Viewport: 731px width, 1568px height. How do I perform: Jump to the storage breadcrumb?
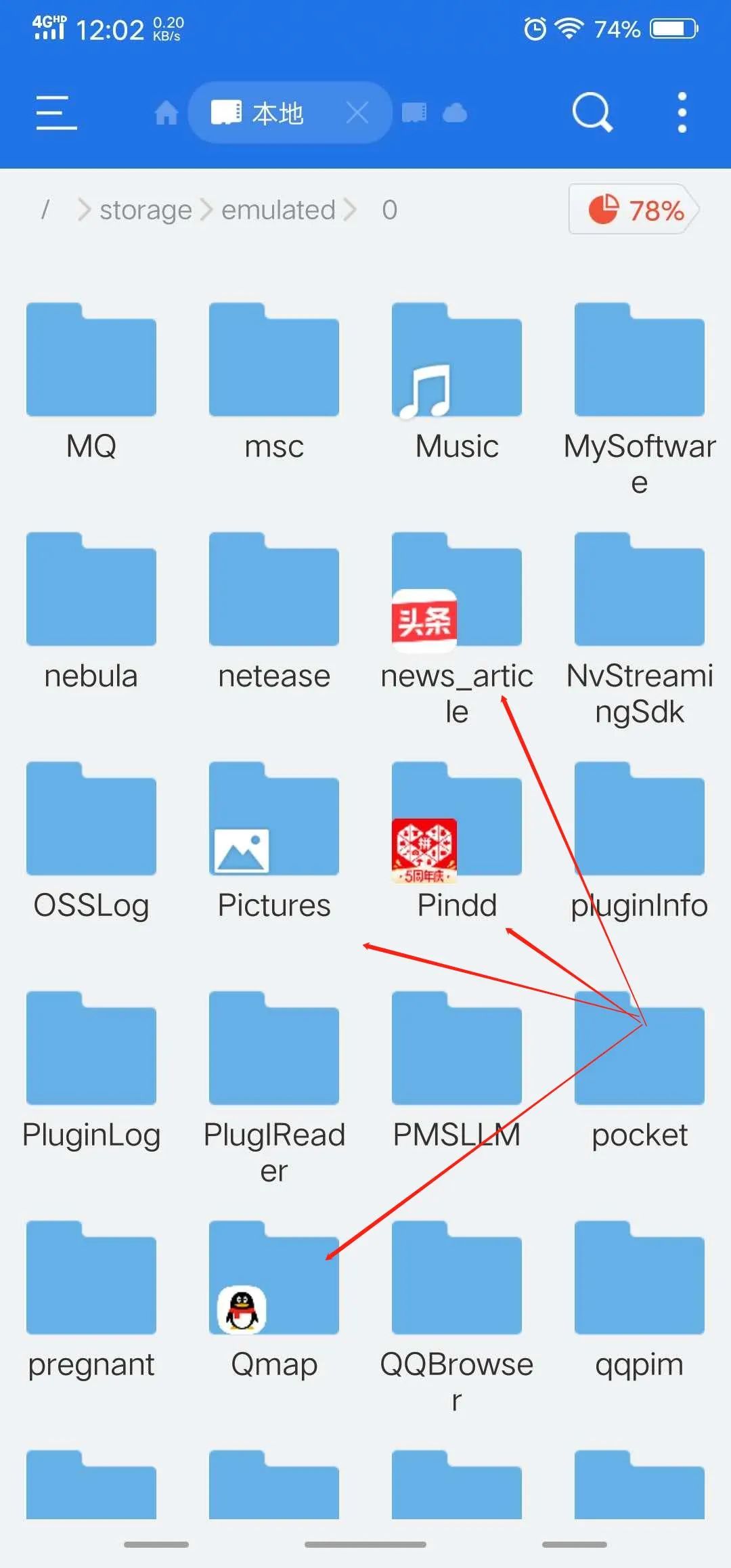coord(146,210)
